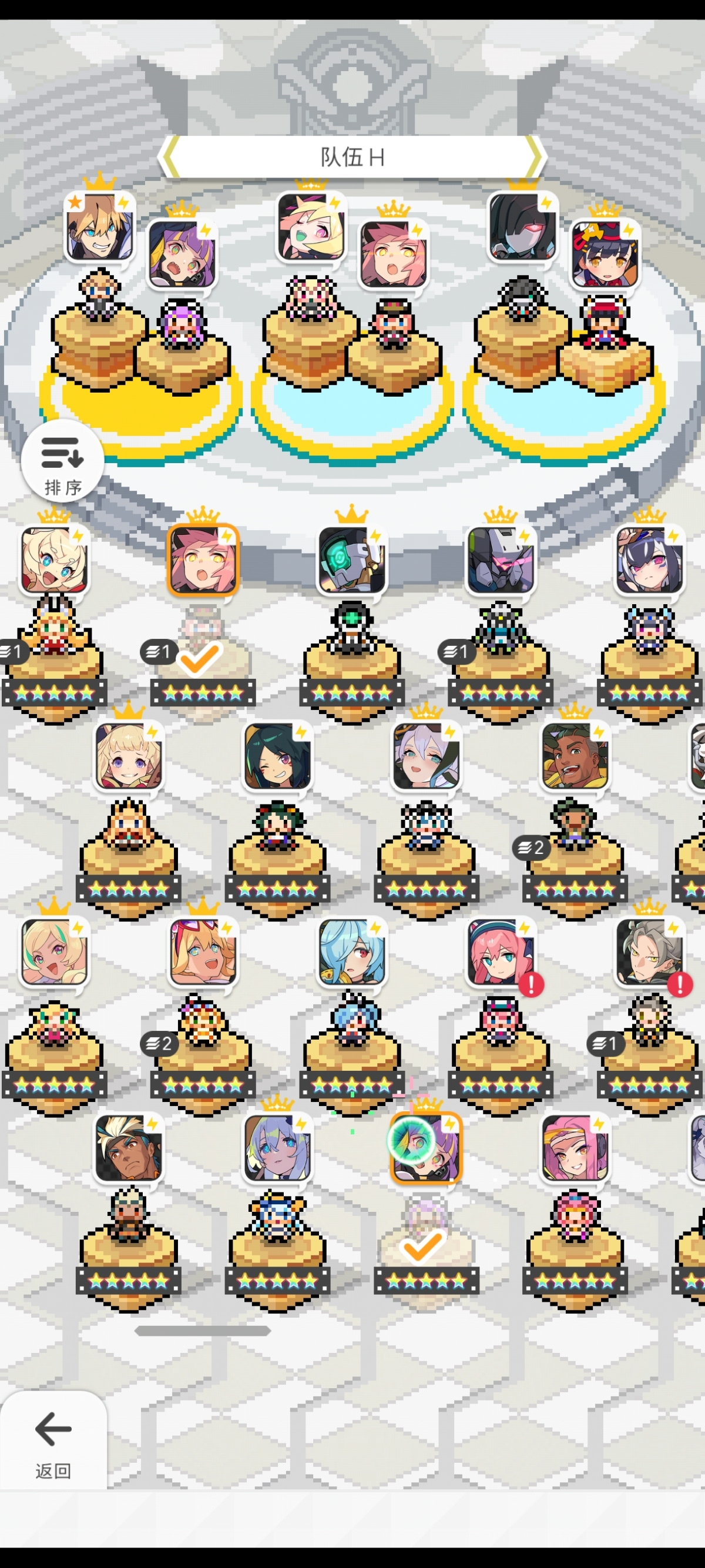This screenshot has height=1568, width=705.
Task: Choose the pink-haired headband girl hero
Action: coord(575,1148)
